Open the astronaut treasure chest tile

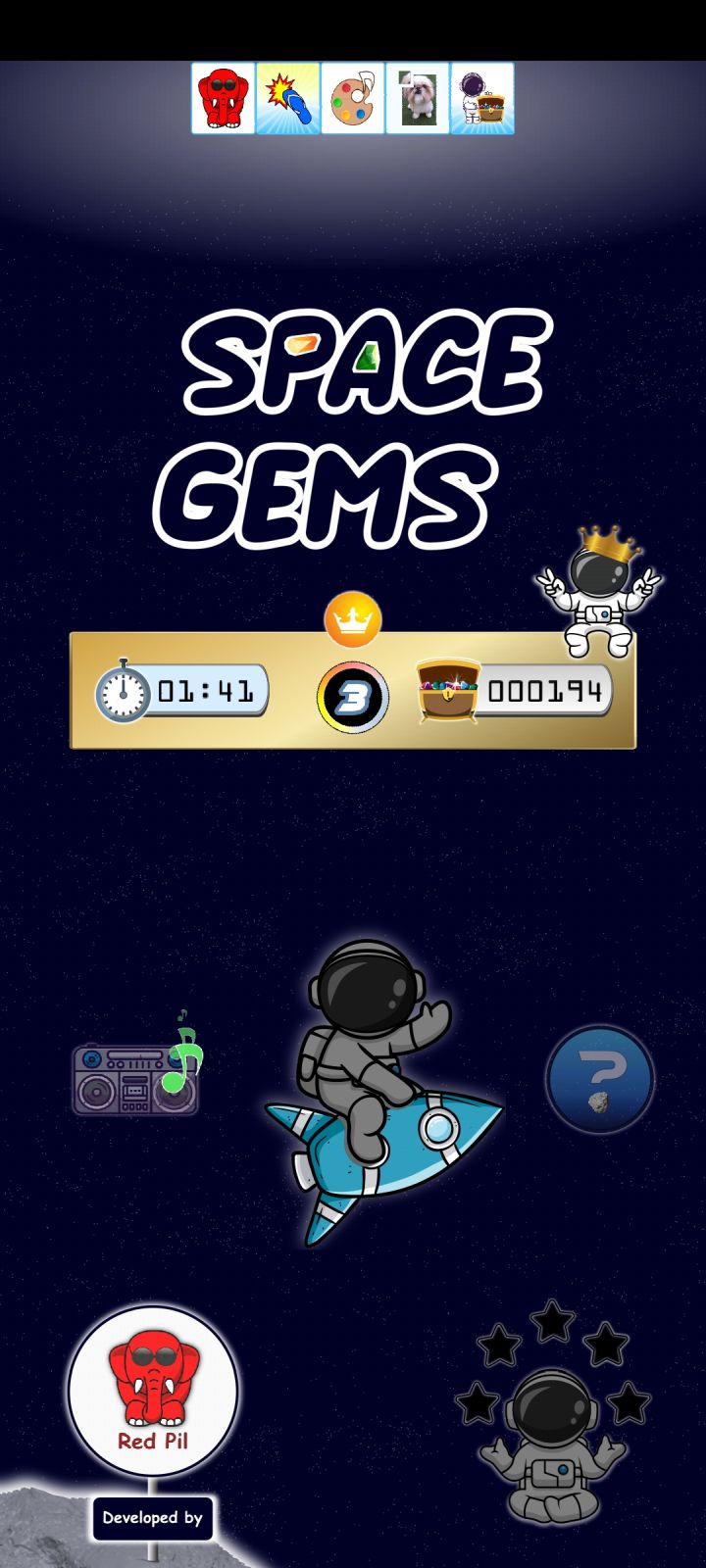point(482,98)
